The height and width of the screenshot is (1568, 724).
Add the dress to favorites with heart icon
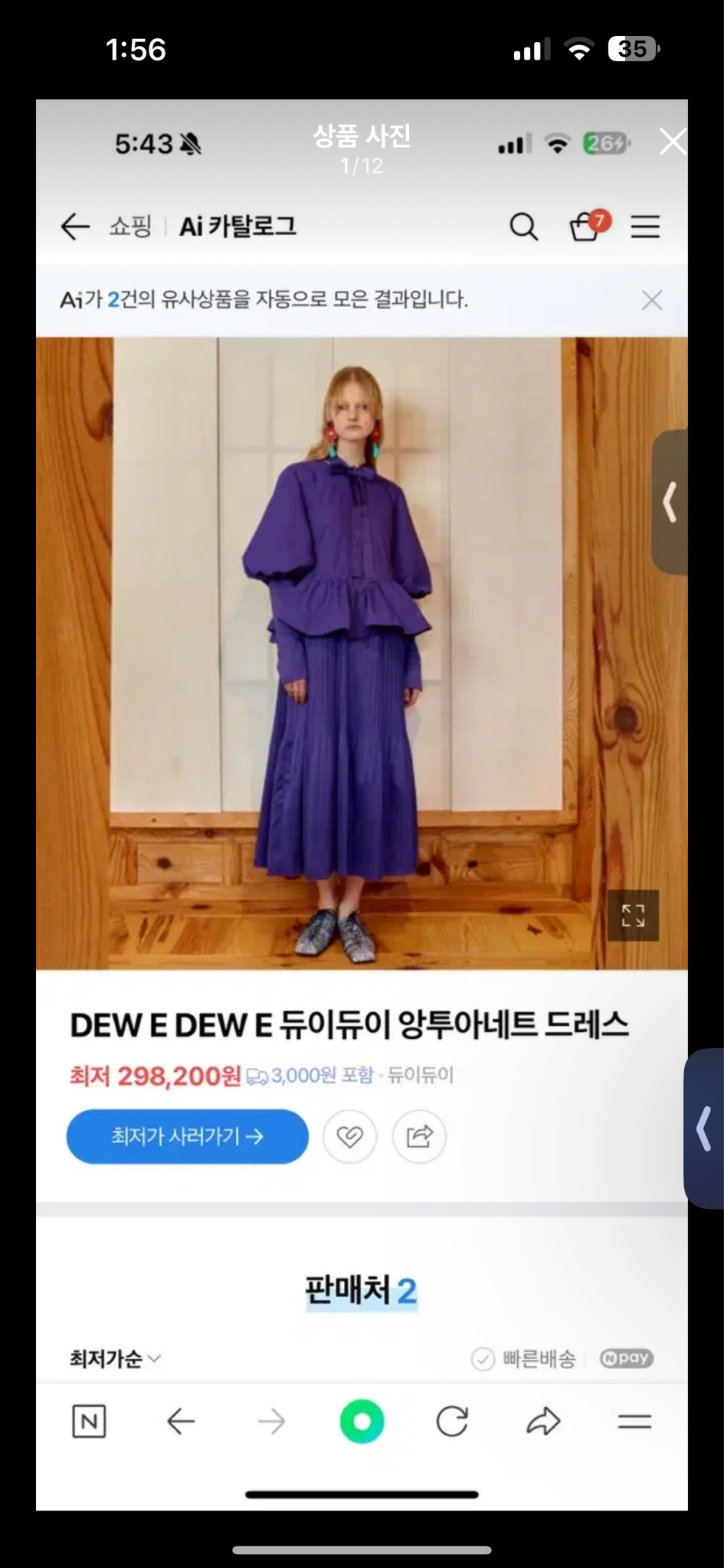pos(349,1137)
